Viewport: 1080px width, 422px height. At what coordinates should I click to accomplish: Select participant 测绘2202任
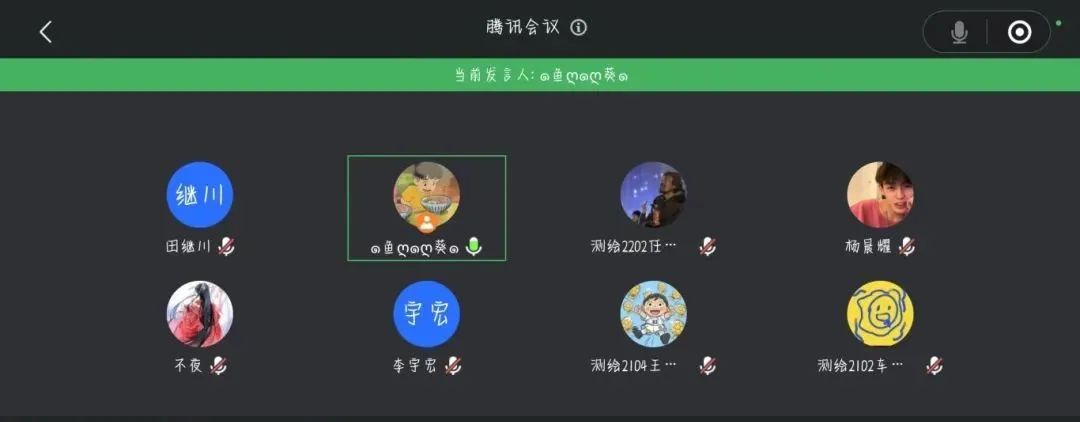(653, 195)
